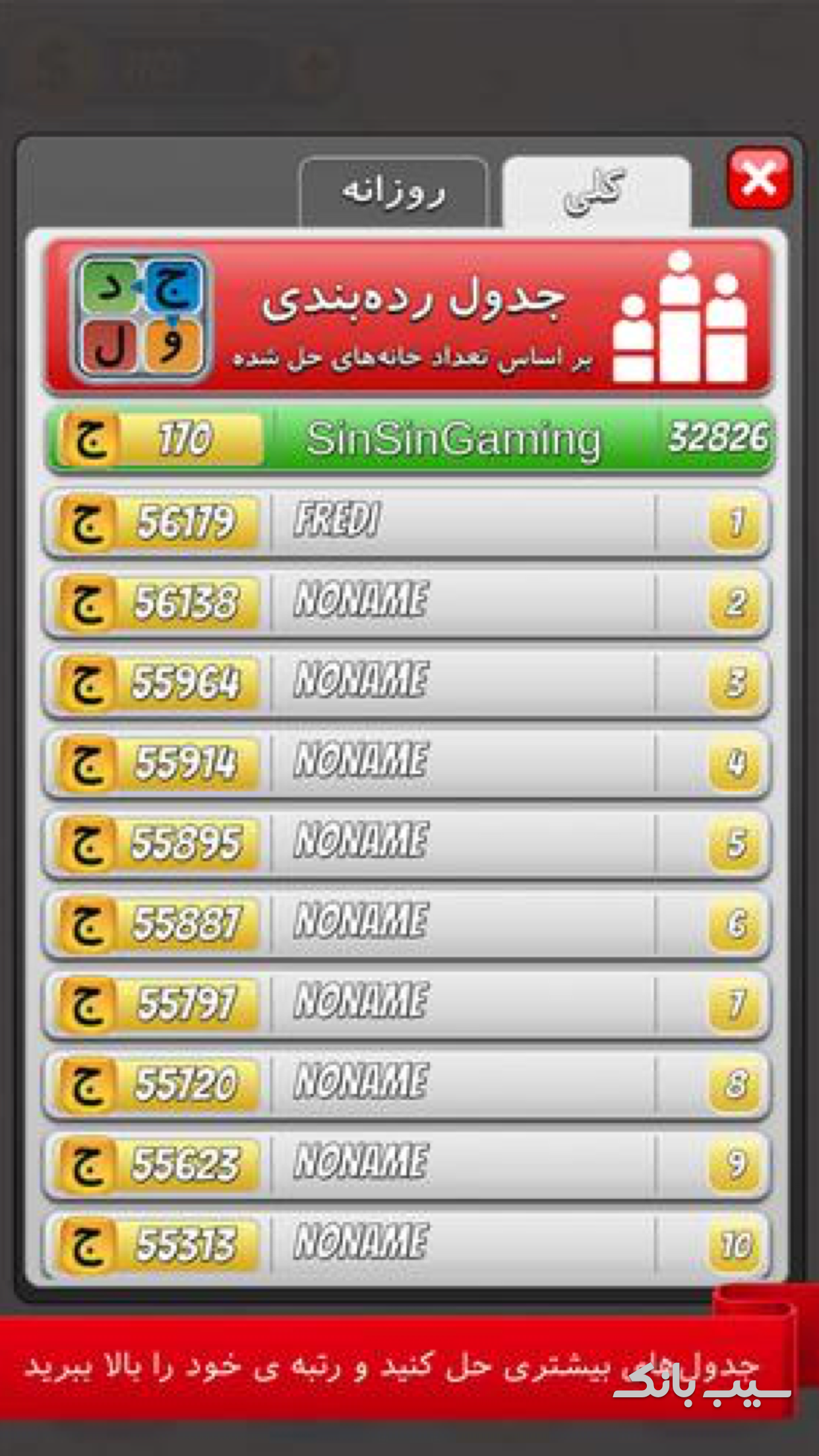
Task: Switch to the روزانه (daily) tab
Action: 394,193
